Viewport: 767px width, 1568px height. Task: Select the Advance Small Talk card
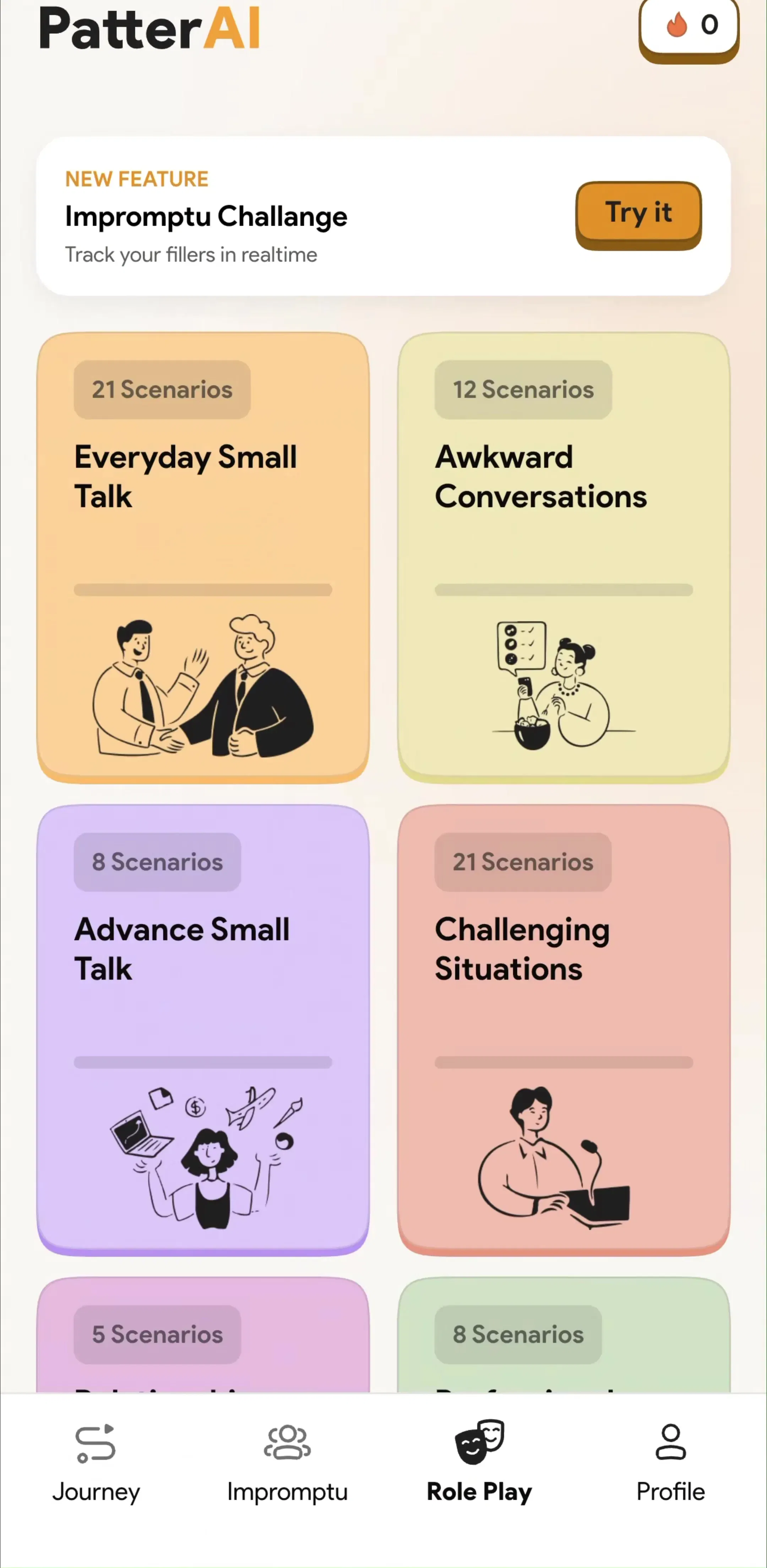(203, 1030)
